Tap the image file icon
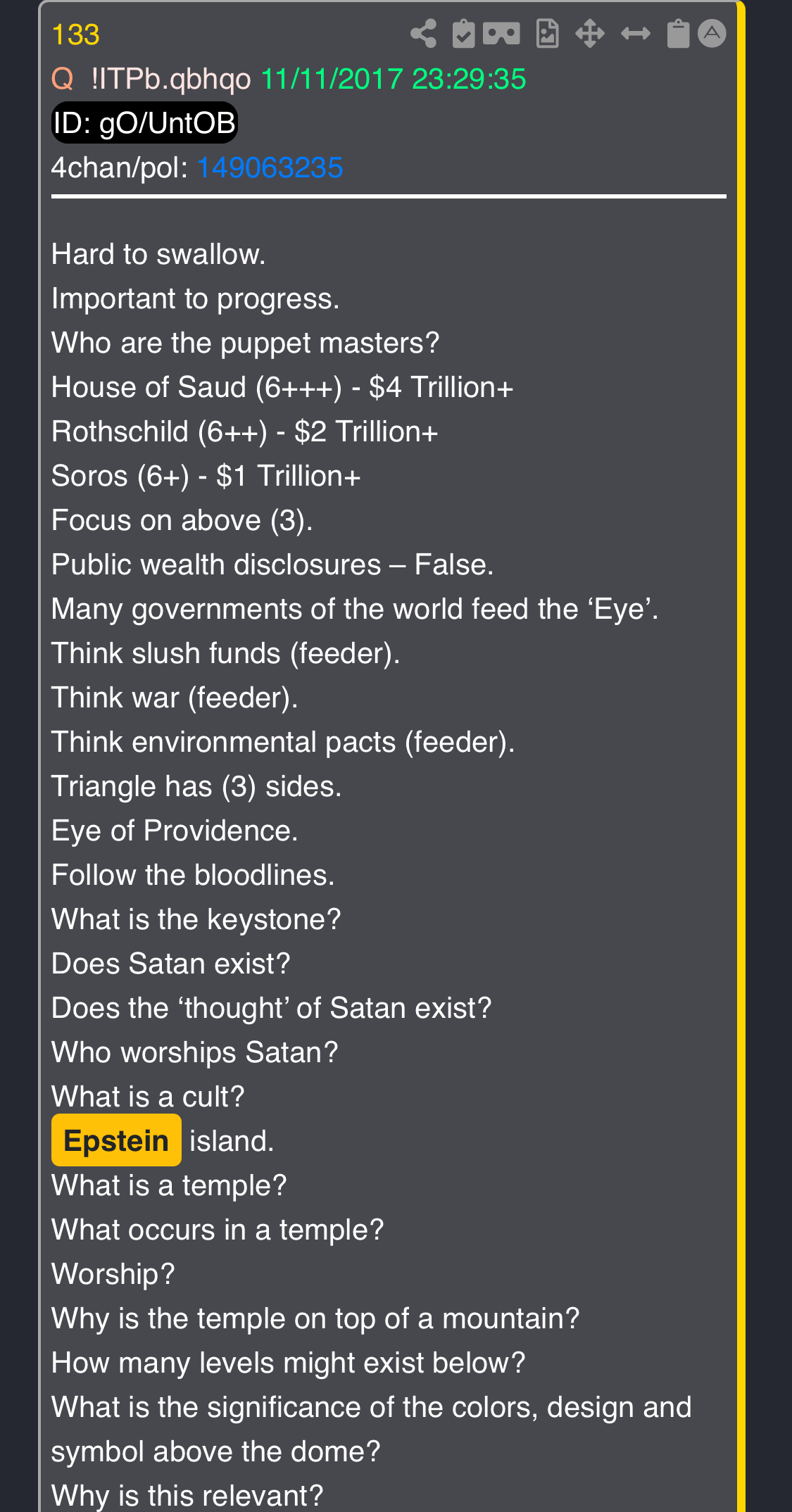792x1512 pixels. 547,33
